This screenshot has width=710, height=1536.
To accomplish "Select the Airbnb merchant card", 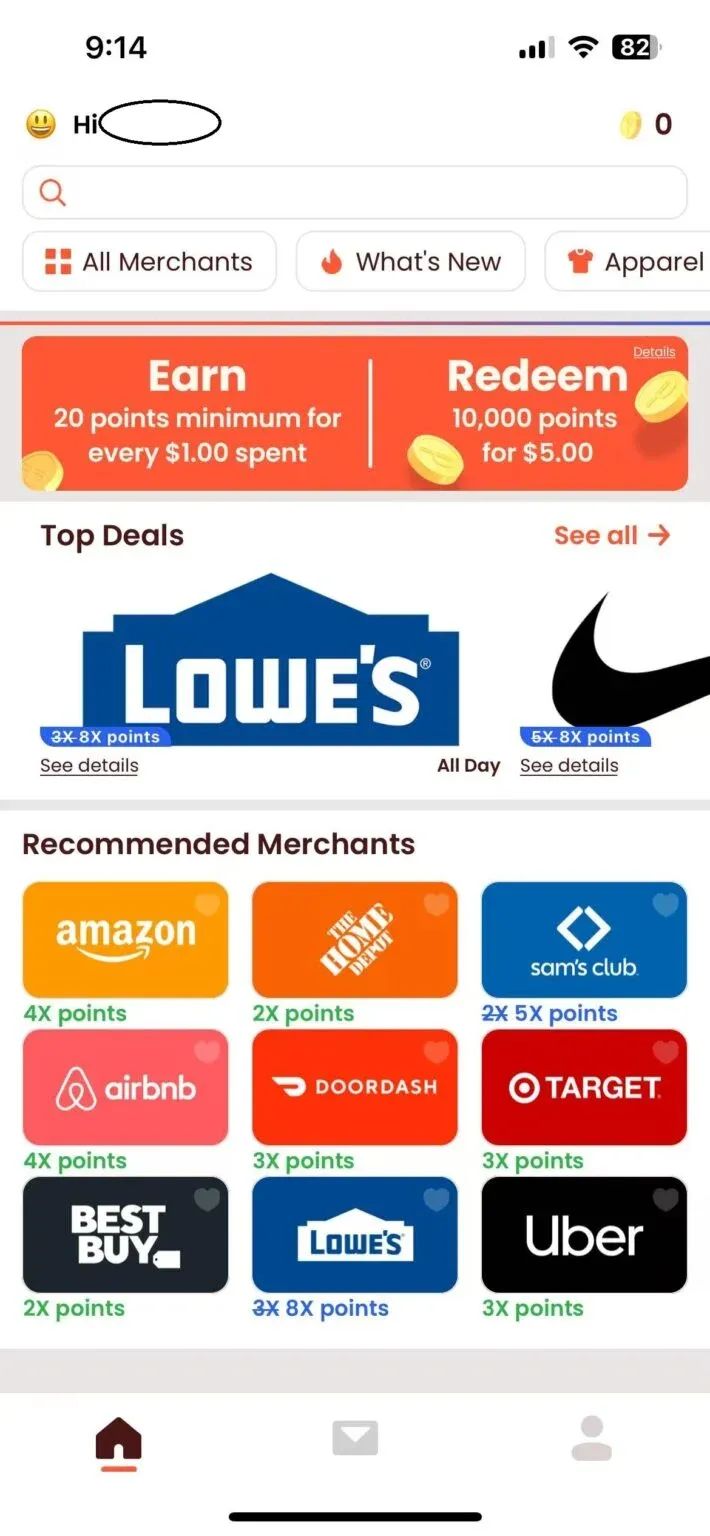I will tap(125, 1087).
